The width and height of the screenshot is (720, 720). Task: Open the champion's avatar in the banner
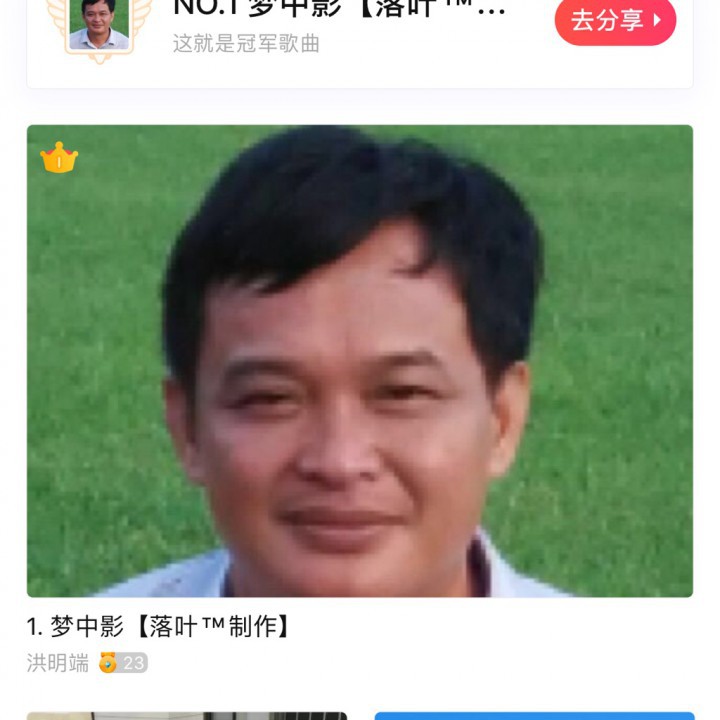tap(98, 22)
